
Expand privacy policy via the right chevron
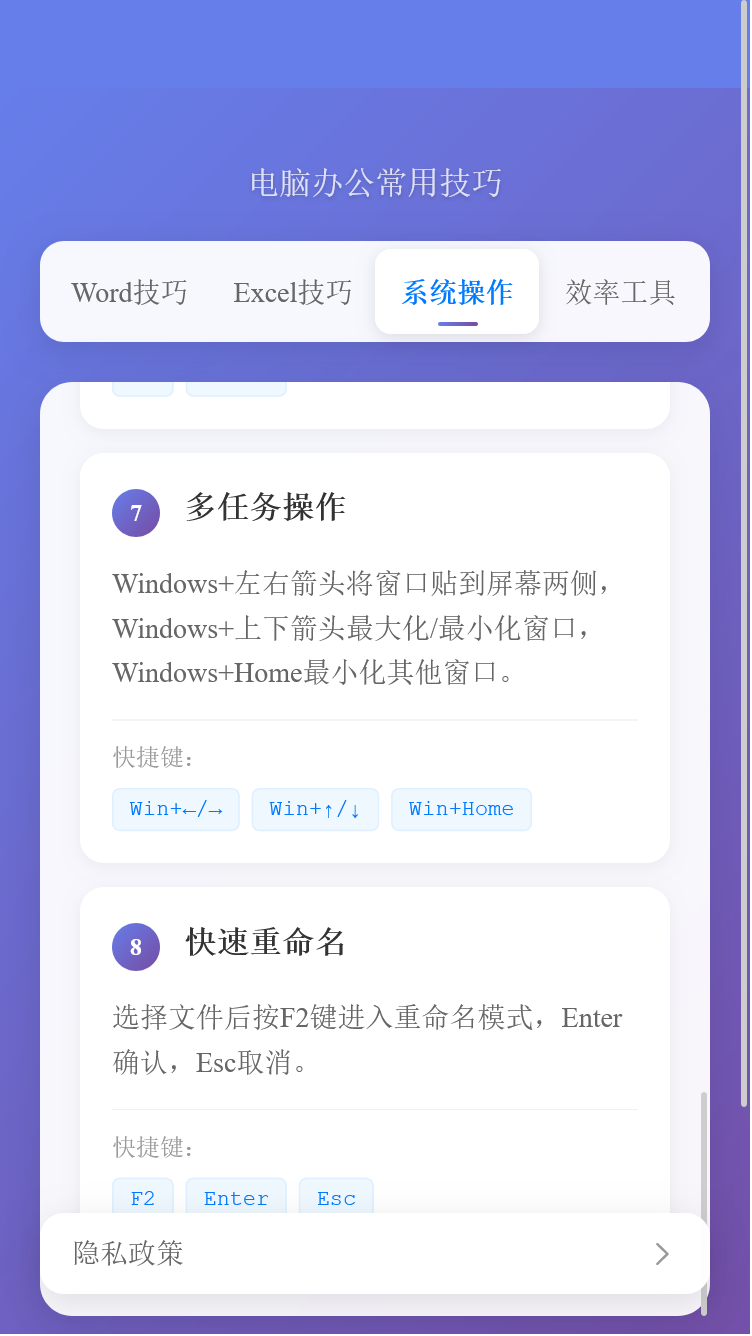point(663,1253)
